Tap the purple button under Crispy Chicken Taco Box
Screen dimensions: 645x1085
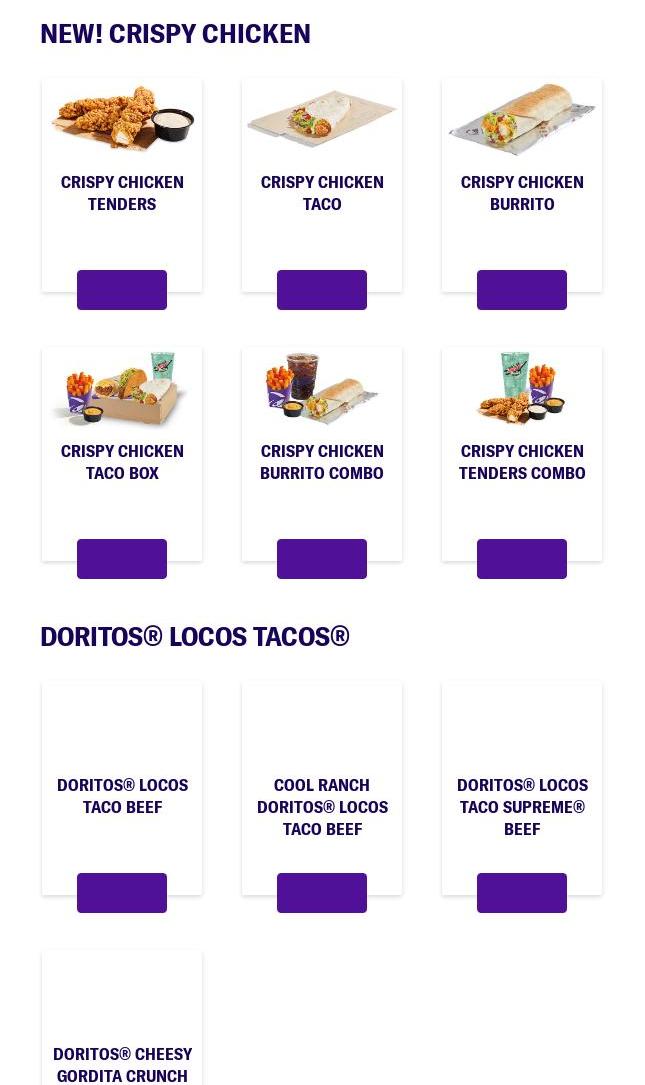[x=122, y=559]
